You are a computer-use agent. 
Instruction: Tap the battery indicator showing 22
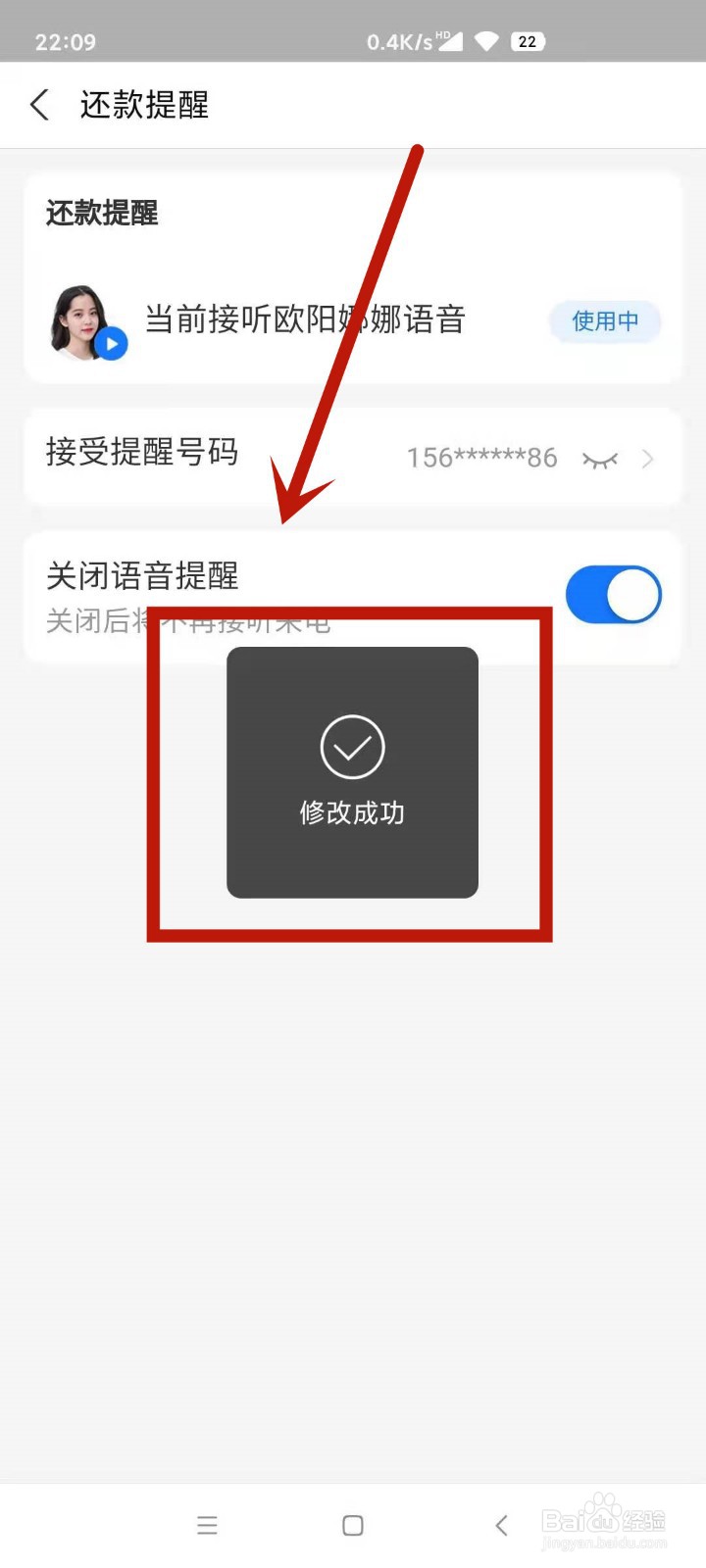[x=529, y=41]
